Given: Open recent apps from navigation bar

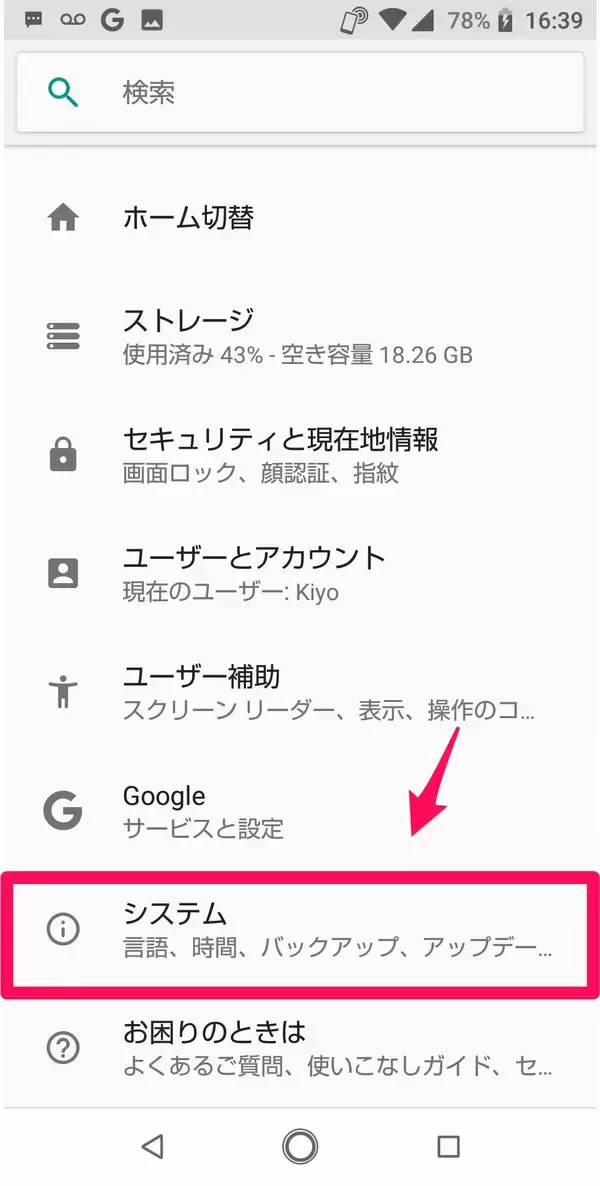Looking at the screenshot, I should click(x=448, y=1146).
